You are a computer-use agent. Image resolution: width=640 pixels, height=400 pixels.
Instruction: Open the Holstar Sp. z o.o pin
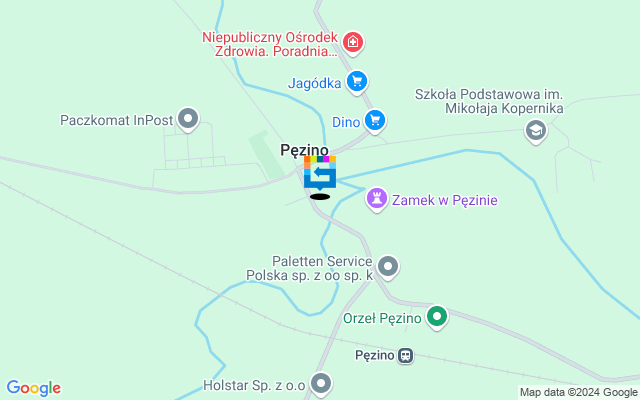click(x=321, y=381)
